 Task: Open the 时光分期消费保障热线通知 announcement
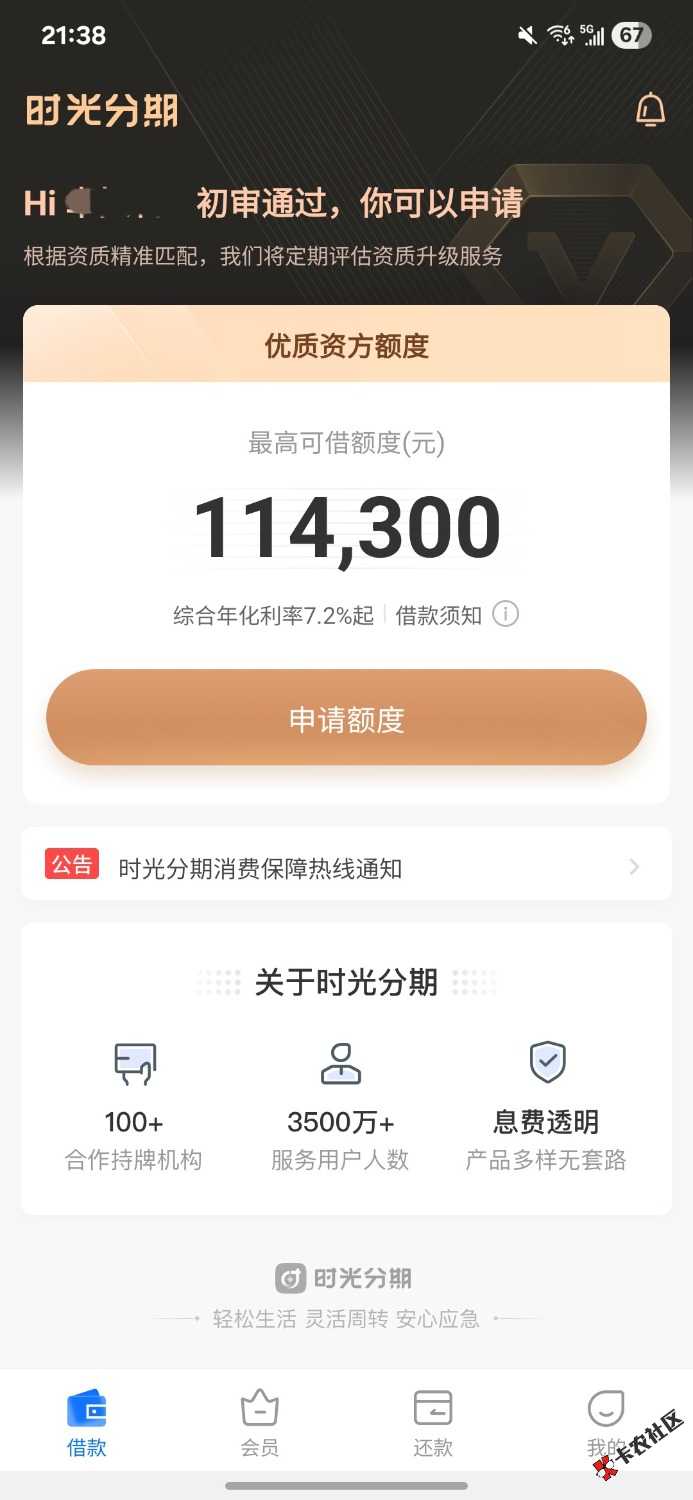[x=346, y=867]
